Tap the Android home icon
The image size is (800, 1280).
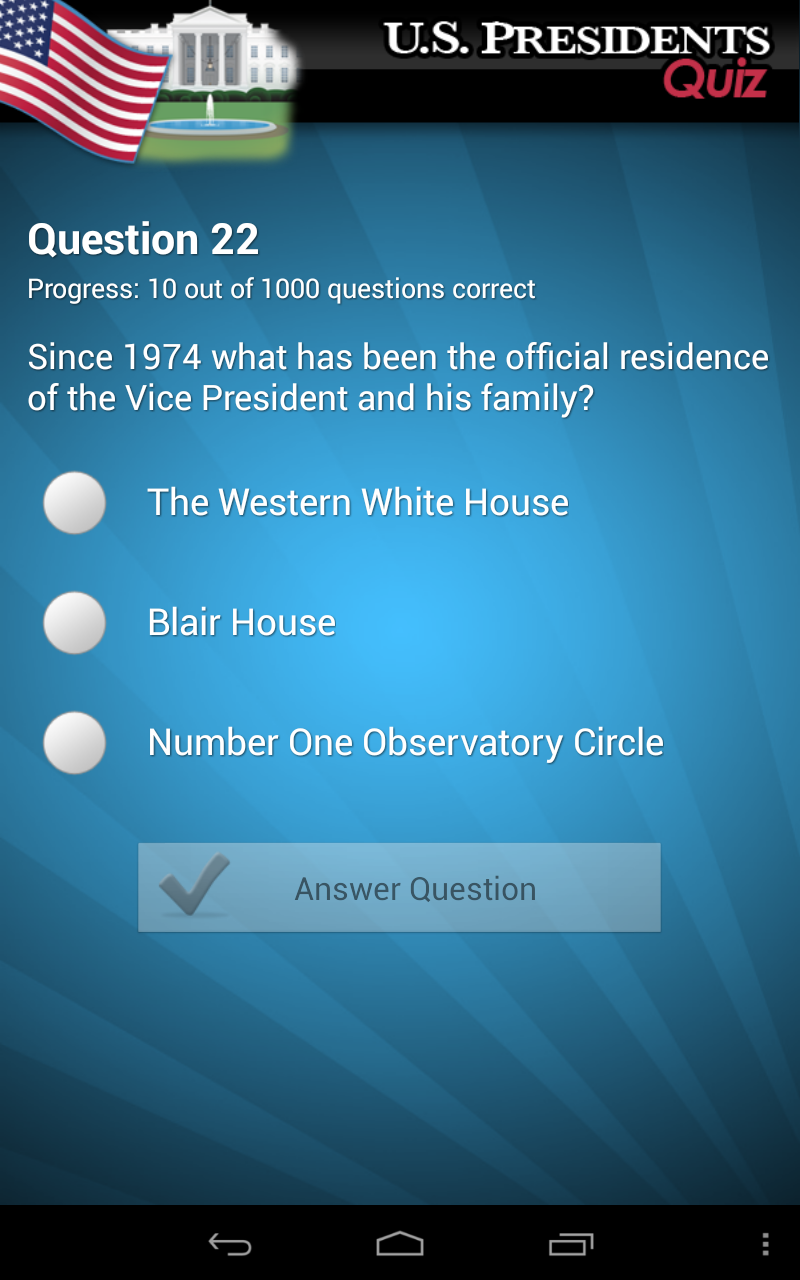click(400, 1243)
